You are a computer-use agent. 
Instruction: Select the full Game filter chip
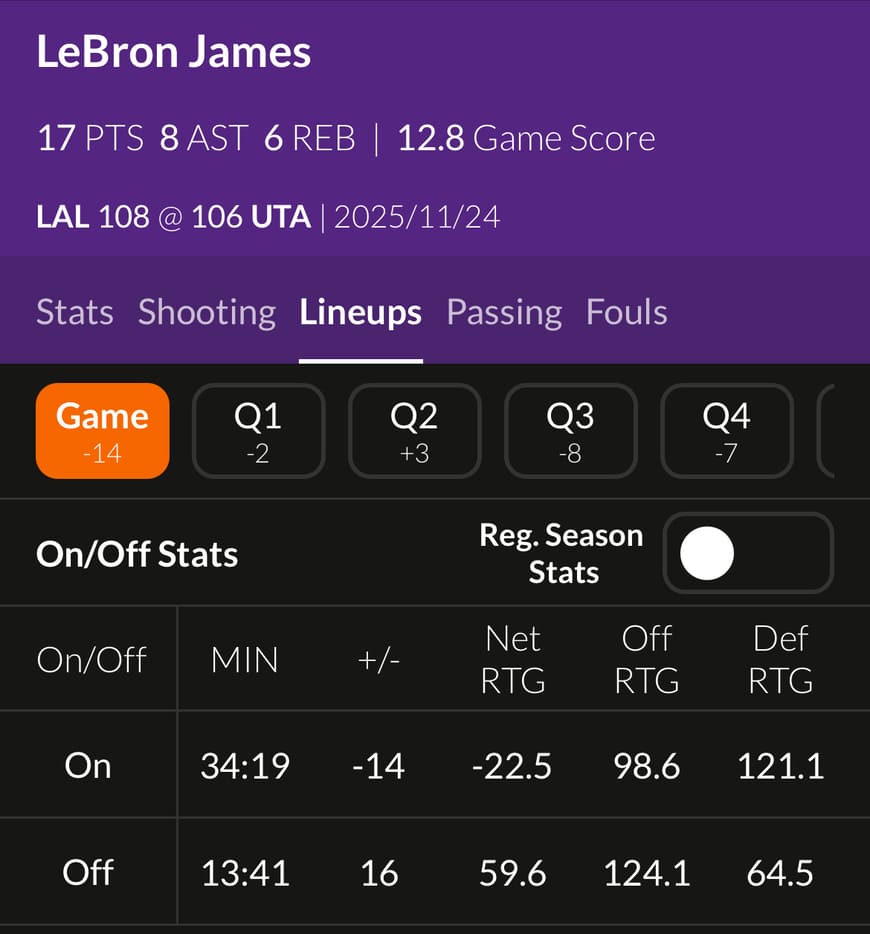pyautogui.click(x=103, y=430)
